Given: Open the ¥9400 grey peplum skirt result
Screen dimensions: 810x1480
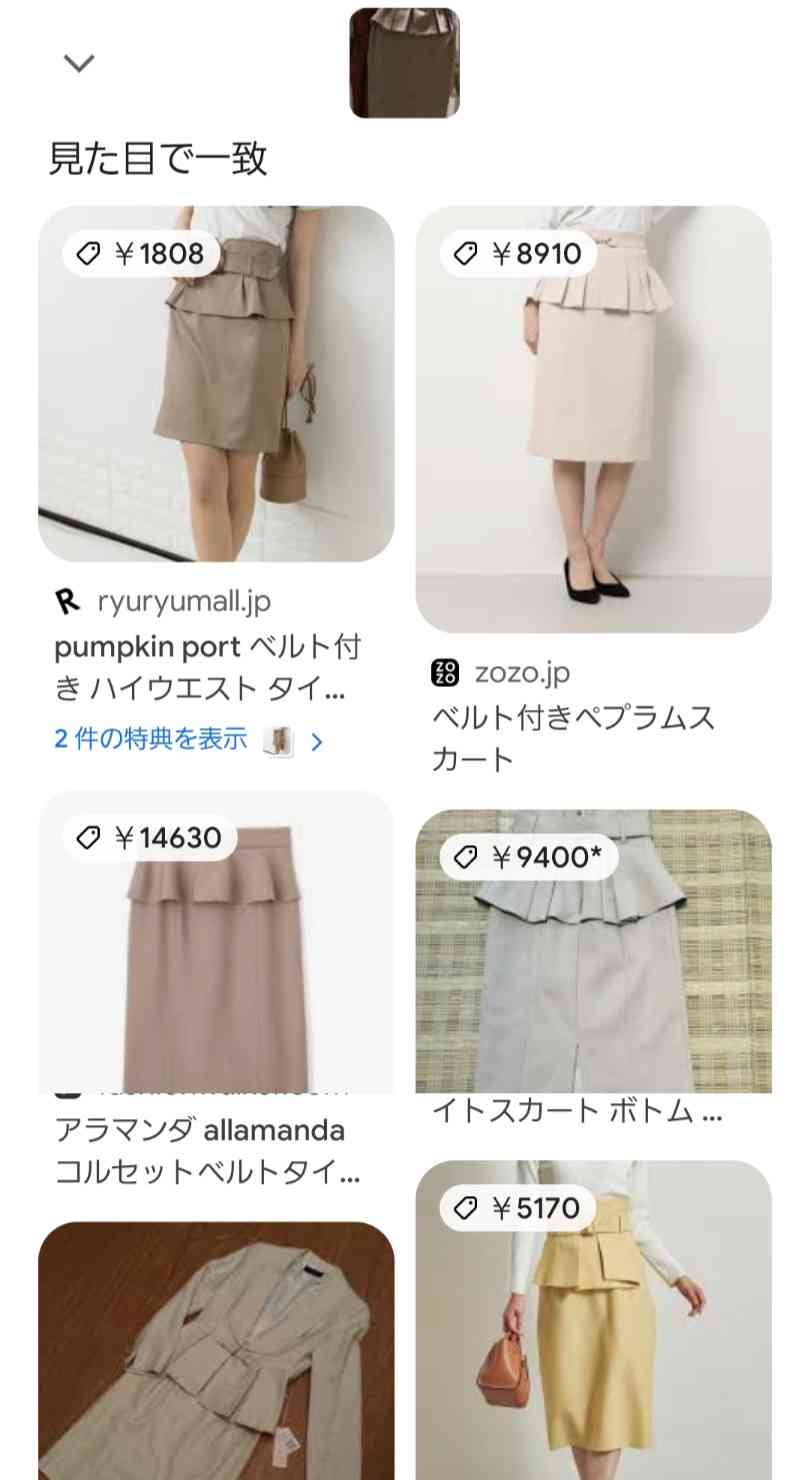Looking at the screenshot, I should [x=593, y=951].
